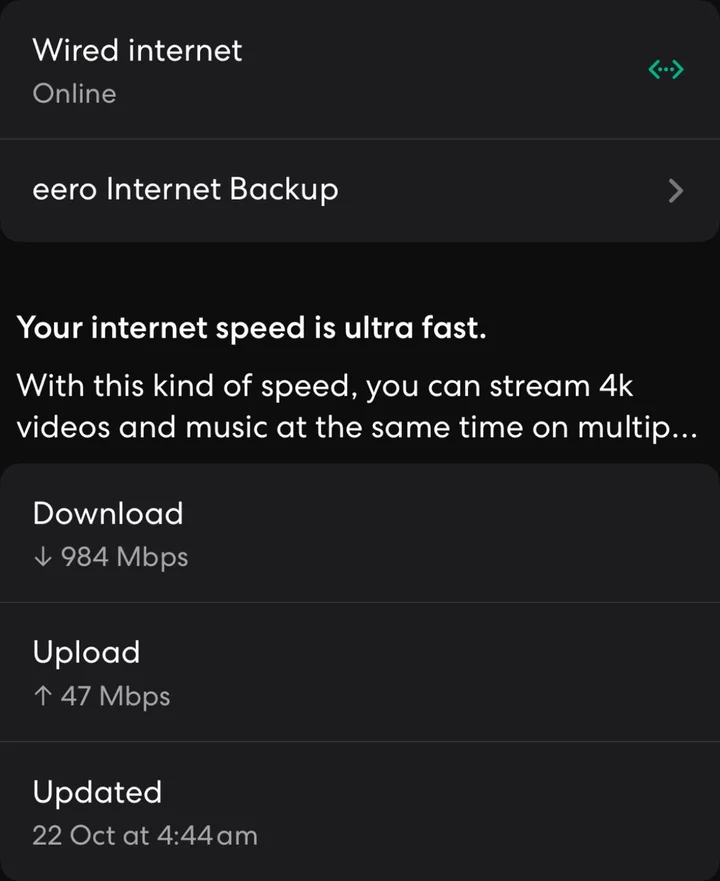Expand the truncated internet speed description

(358, 407)
